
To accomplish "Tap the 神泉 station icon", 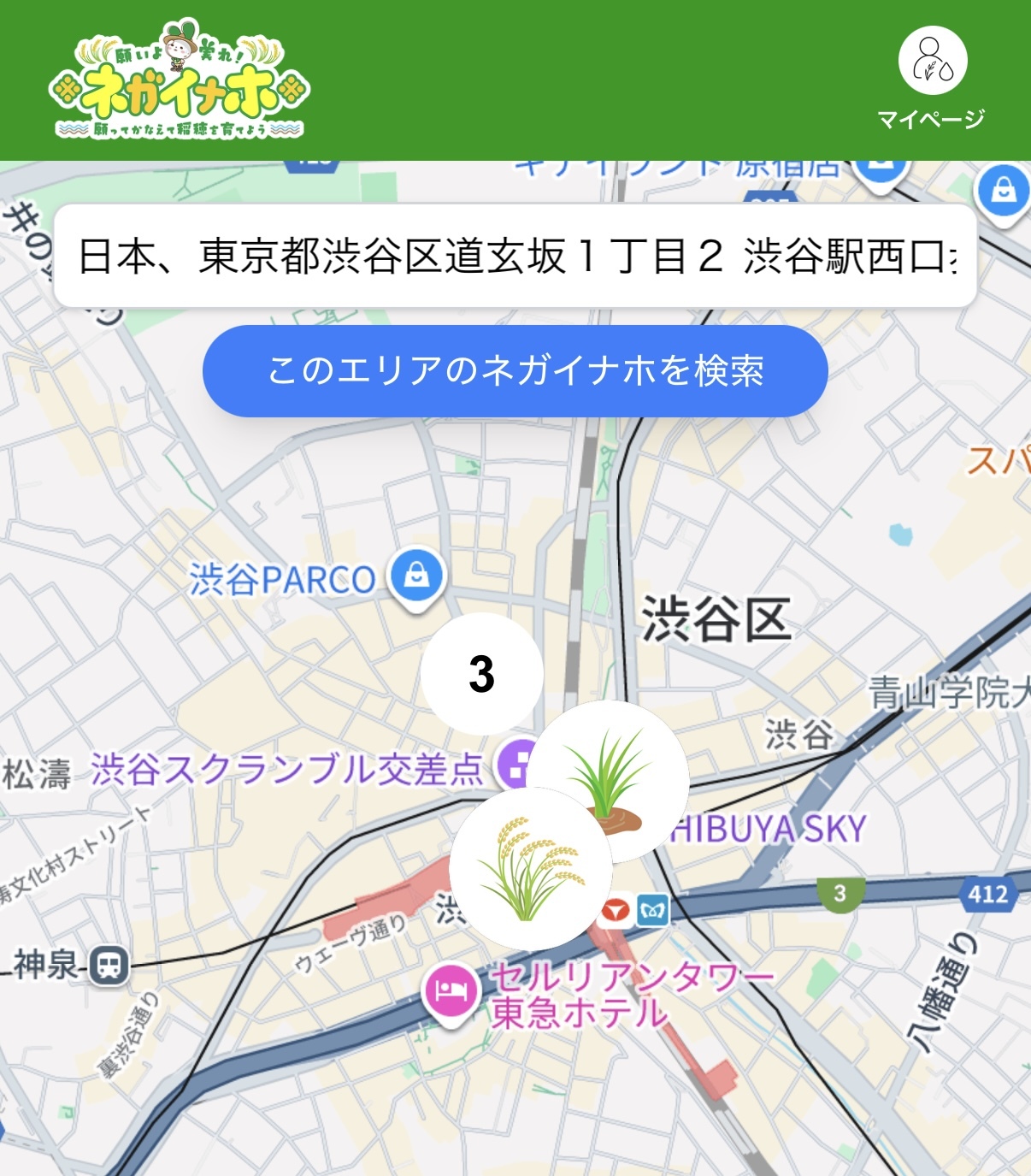I will [x=110, y=966].
